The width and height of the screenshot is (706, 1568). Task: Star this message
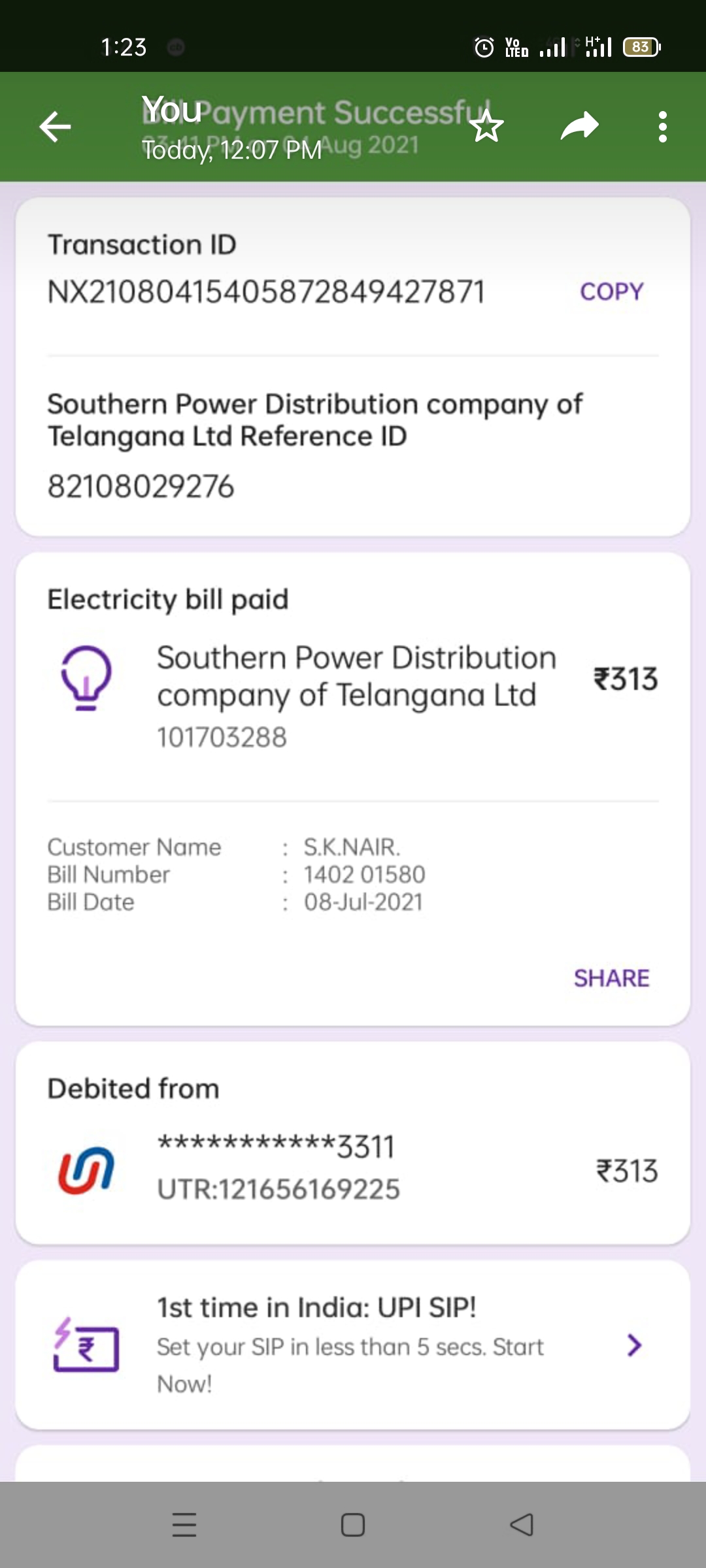tap(487, 127)
